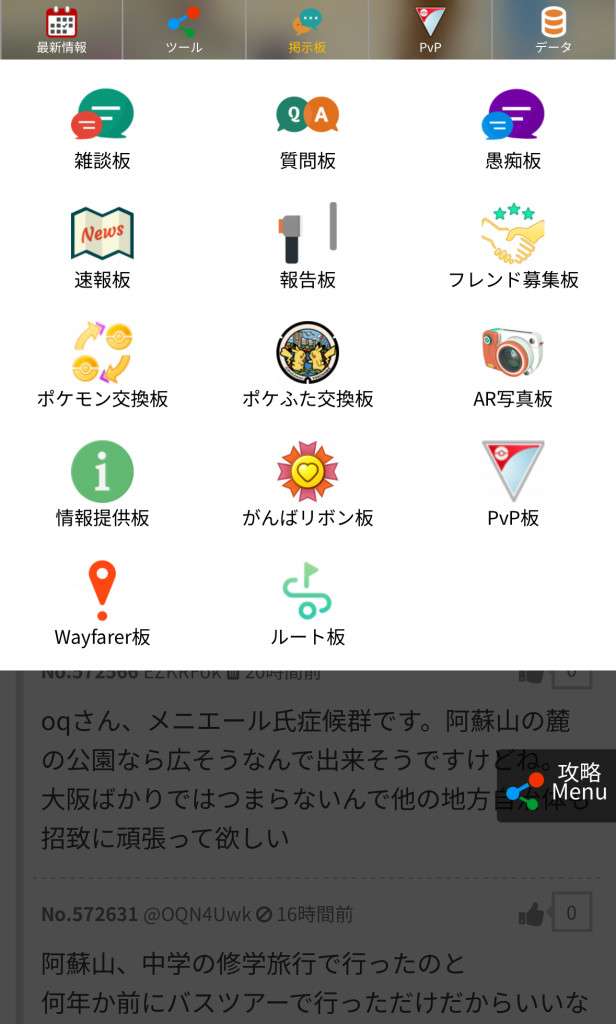Open the フレンド募集板 board
616x1024 pixels.
click(513, 248)
